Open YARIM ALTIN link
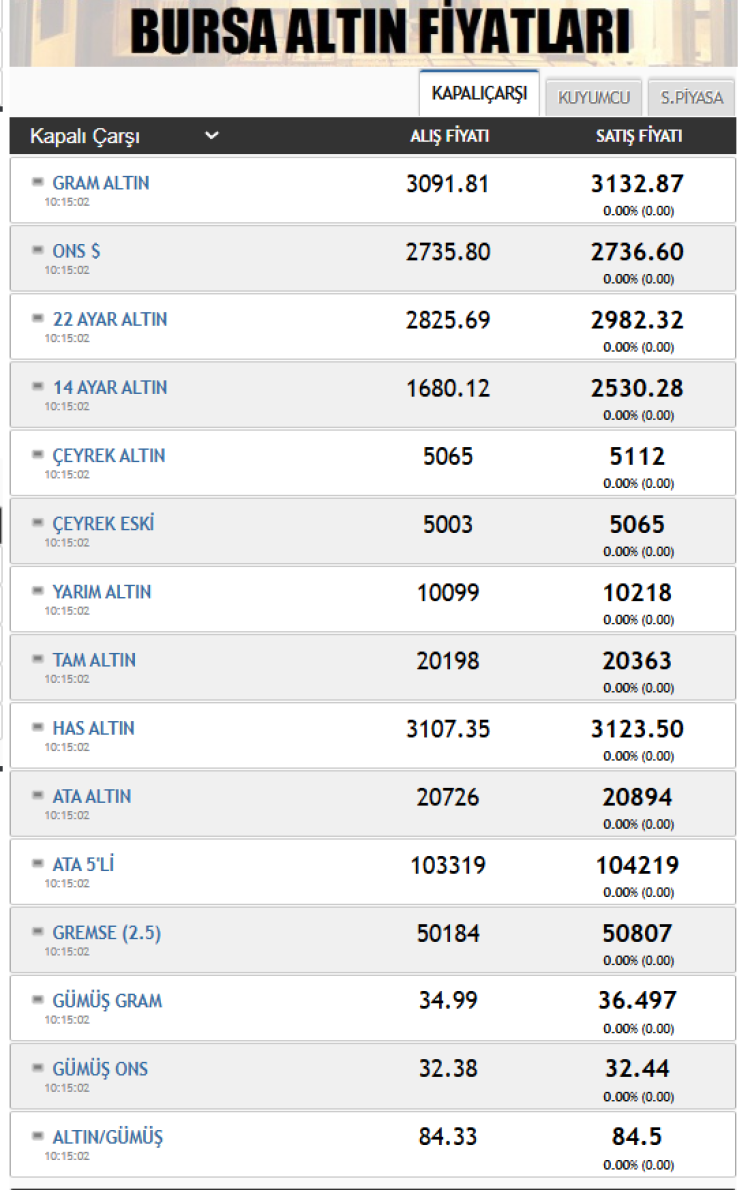The width and height of the screenshot is (750, 1190). tap(102, 591)
